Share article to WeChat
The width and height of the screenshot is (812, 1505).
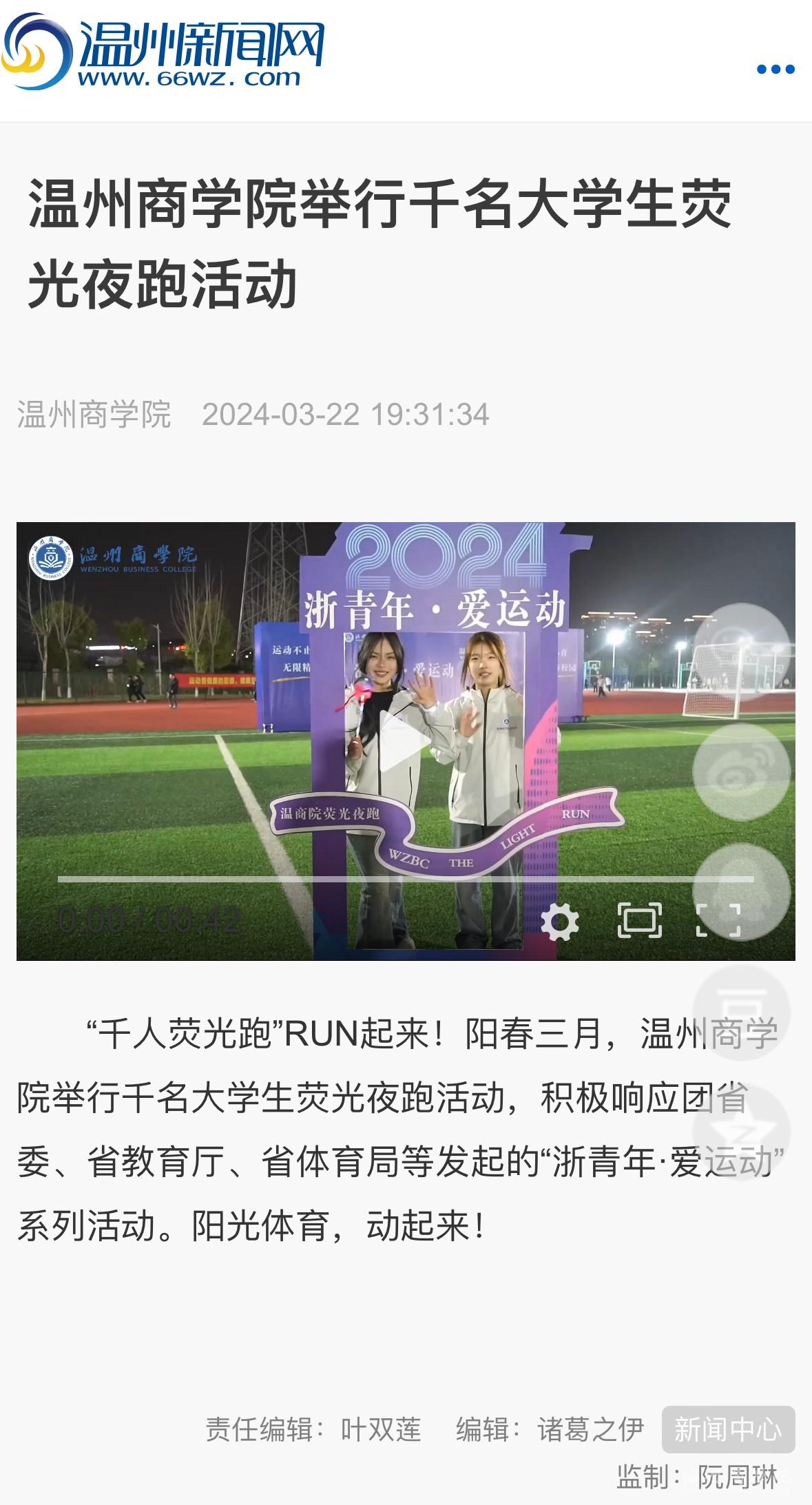741,652
